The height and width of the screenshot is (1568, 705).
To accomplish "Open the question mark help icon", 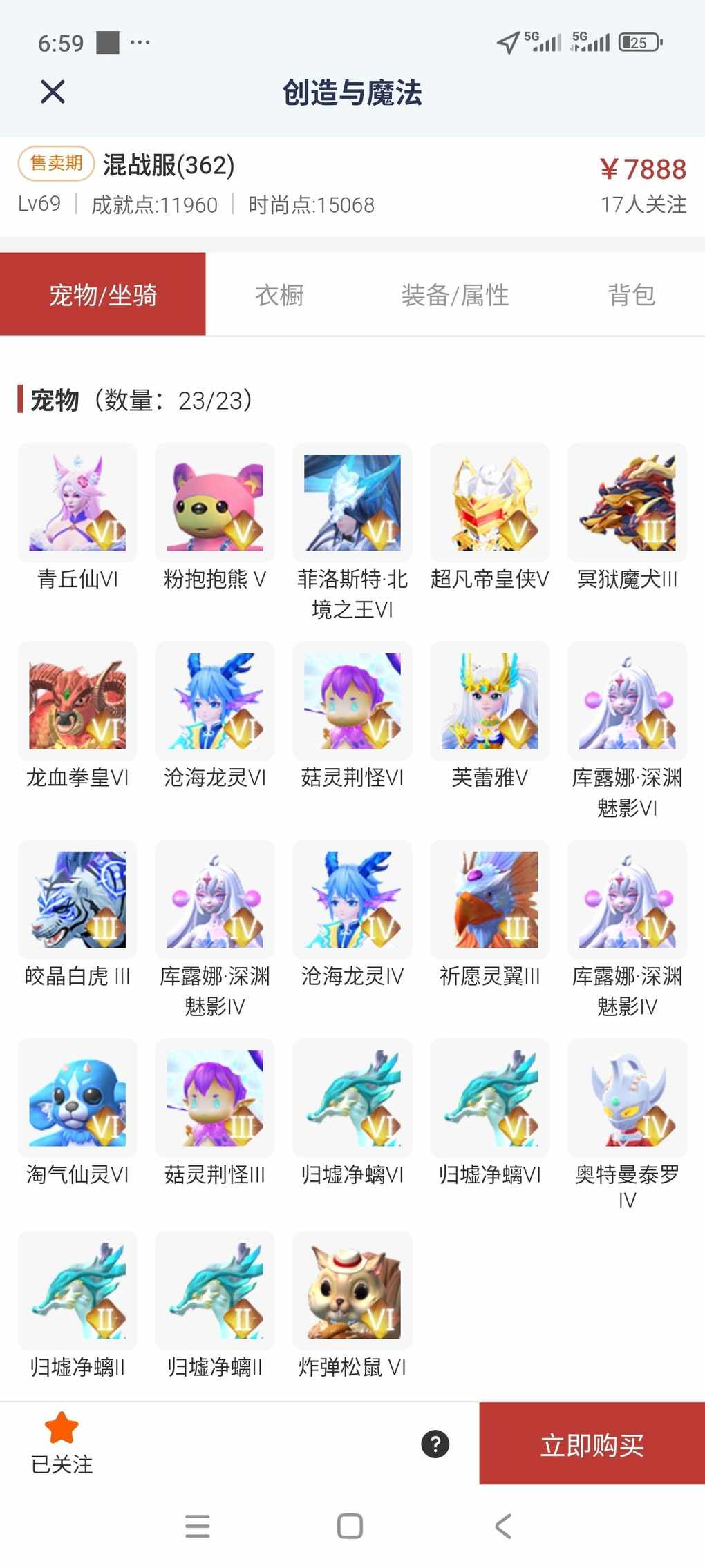I will (435, 1444).
